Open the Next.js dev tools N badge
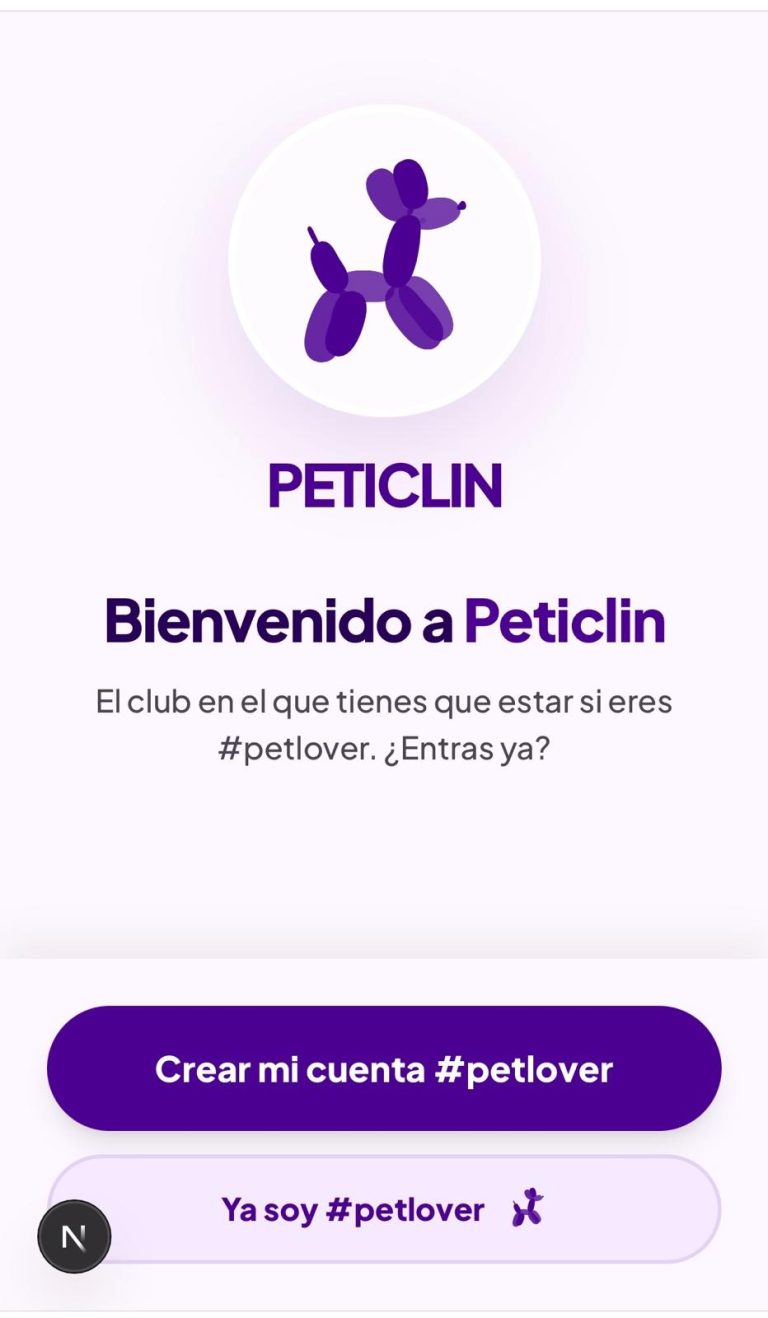 pos(74,1237)
